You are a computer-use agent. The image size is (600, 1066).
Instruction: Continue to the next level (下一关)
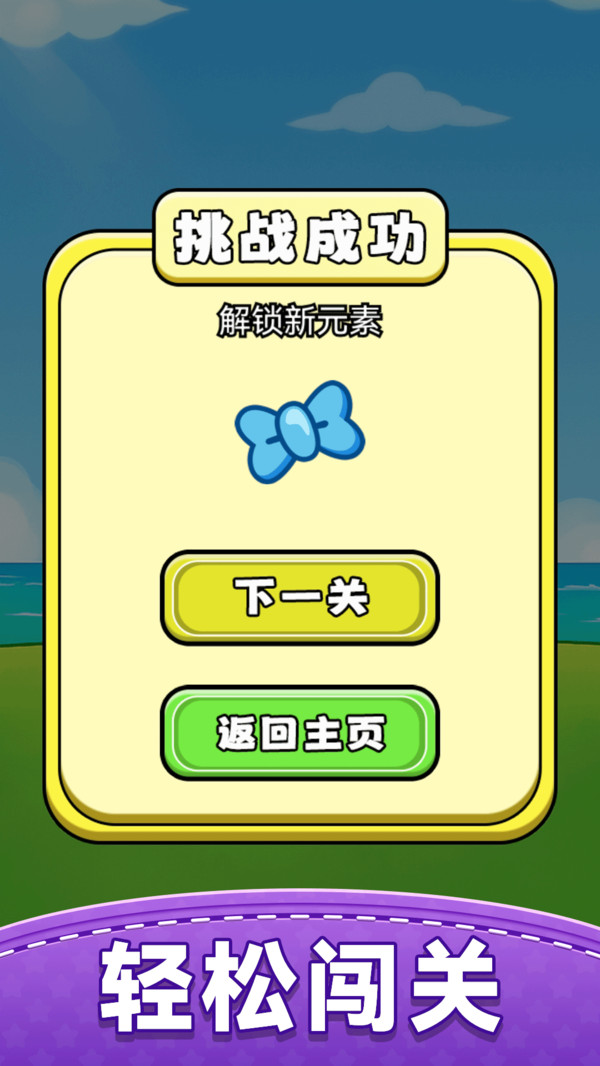click(300, 598)
